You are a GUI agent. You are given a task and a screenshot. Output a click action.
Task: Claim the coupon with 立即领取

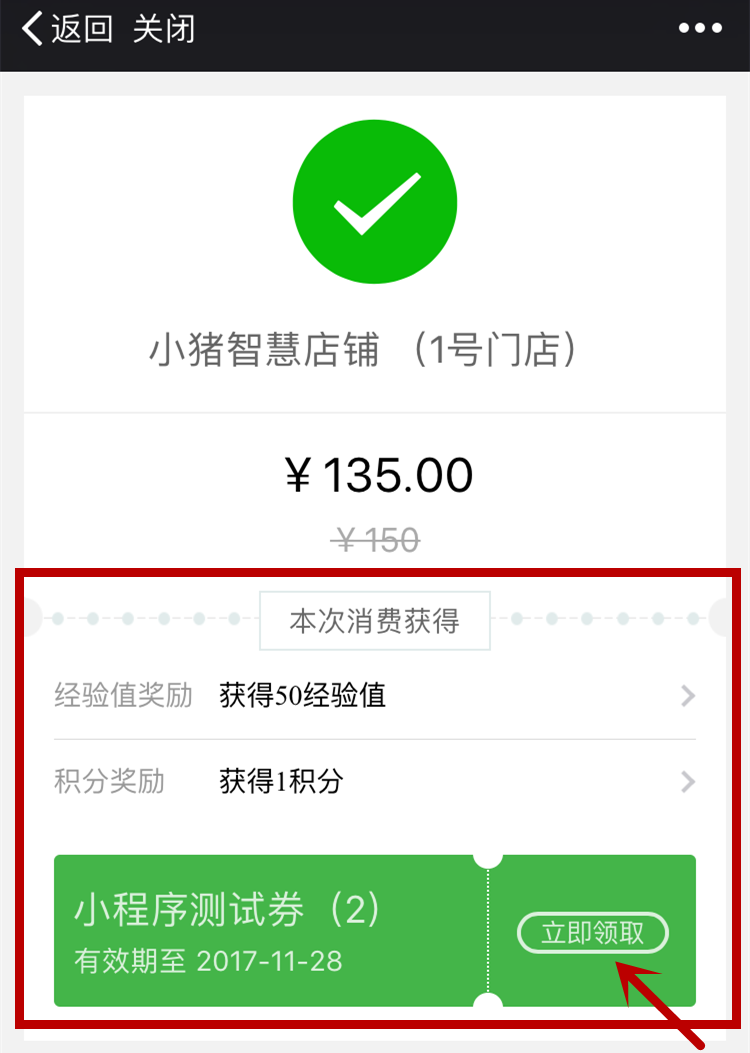[x=592, y=934]
